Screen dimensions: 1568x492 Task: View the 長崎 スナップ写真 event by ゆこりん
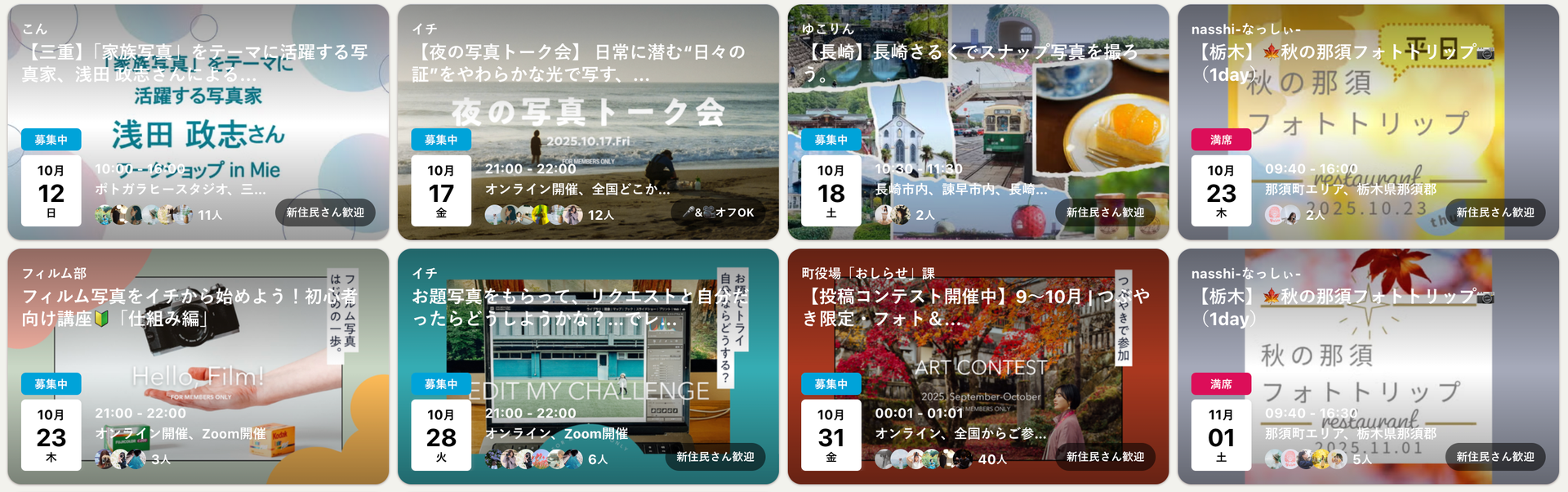coord(978,123)
